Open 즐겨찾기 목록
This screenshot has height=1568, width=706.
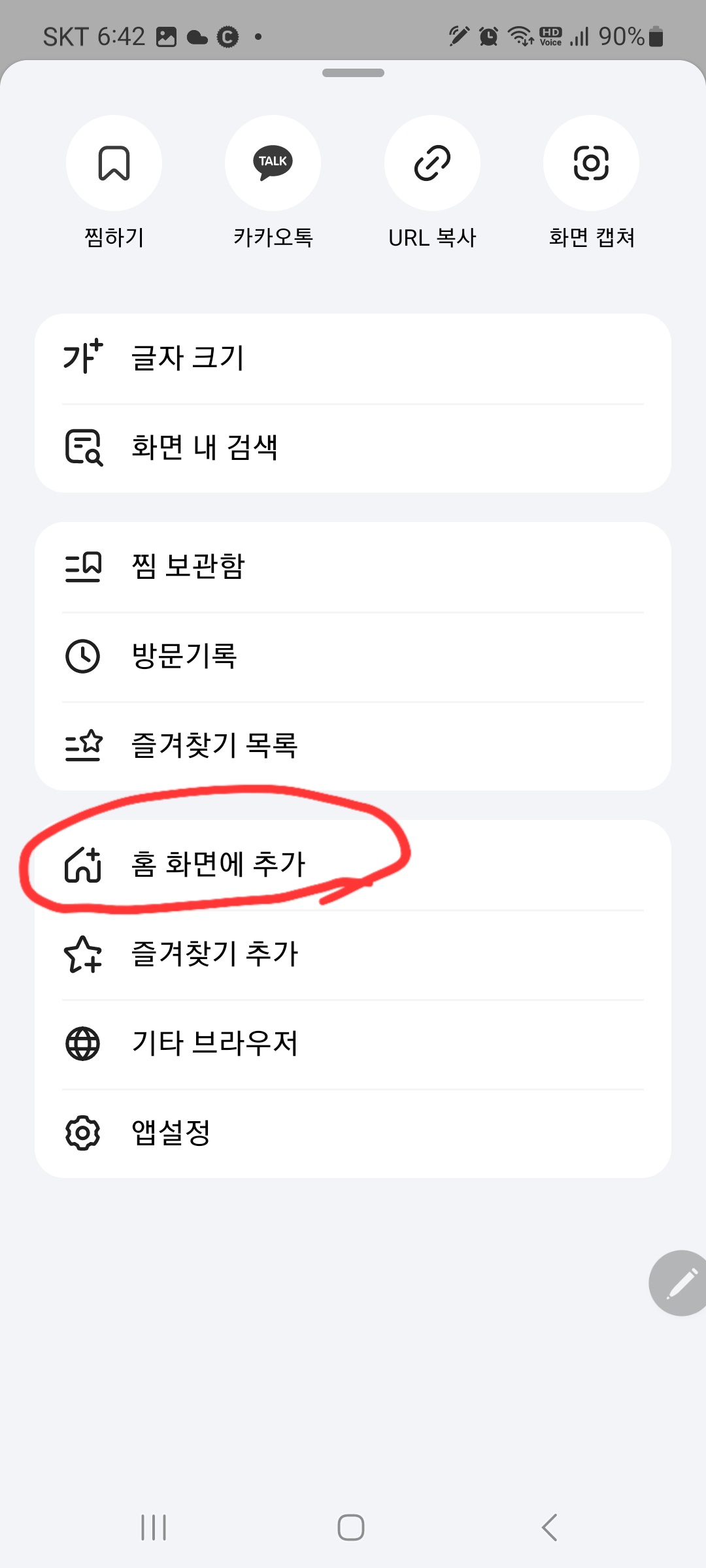tap(353, 746)
